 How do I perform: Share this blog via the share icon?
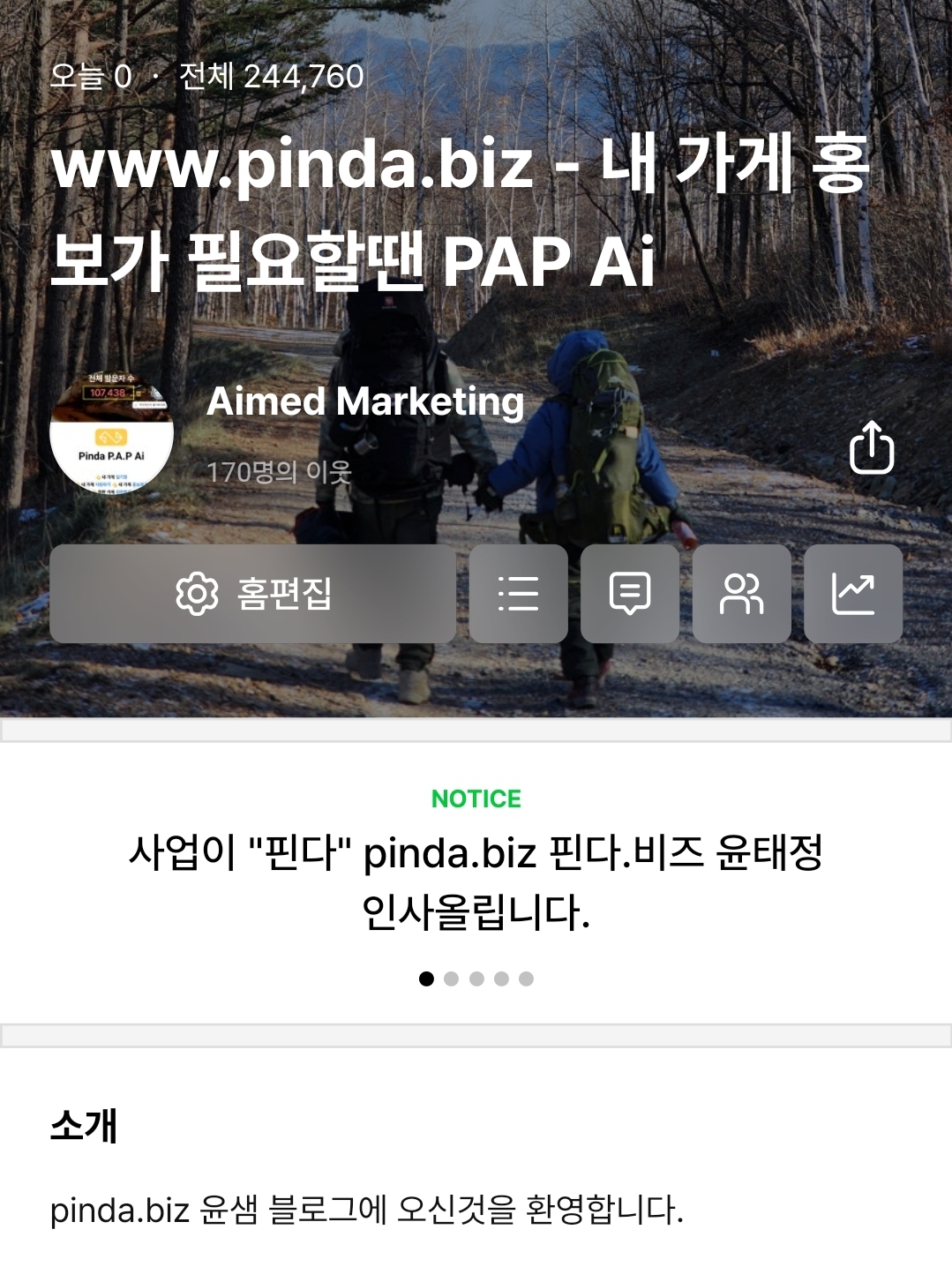pos(871,447)
